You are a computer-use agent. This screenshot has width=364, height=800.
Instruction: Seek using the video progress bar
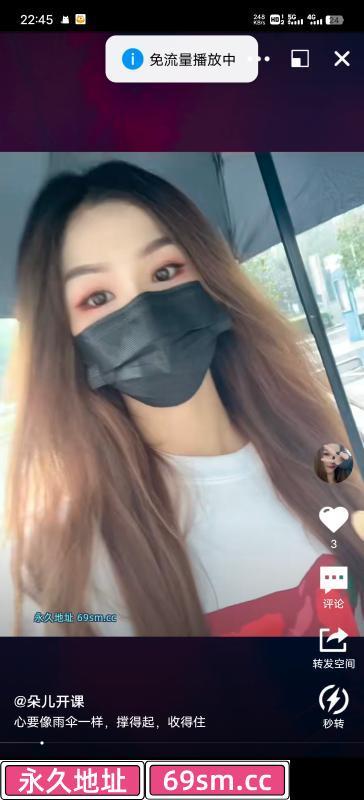[x=182, y=742]
